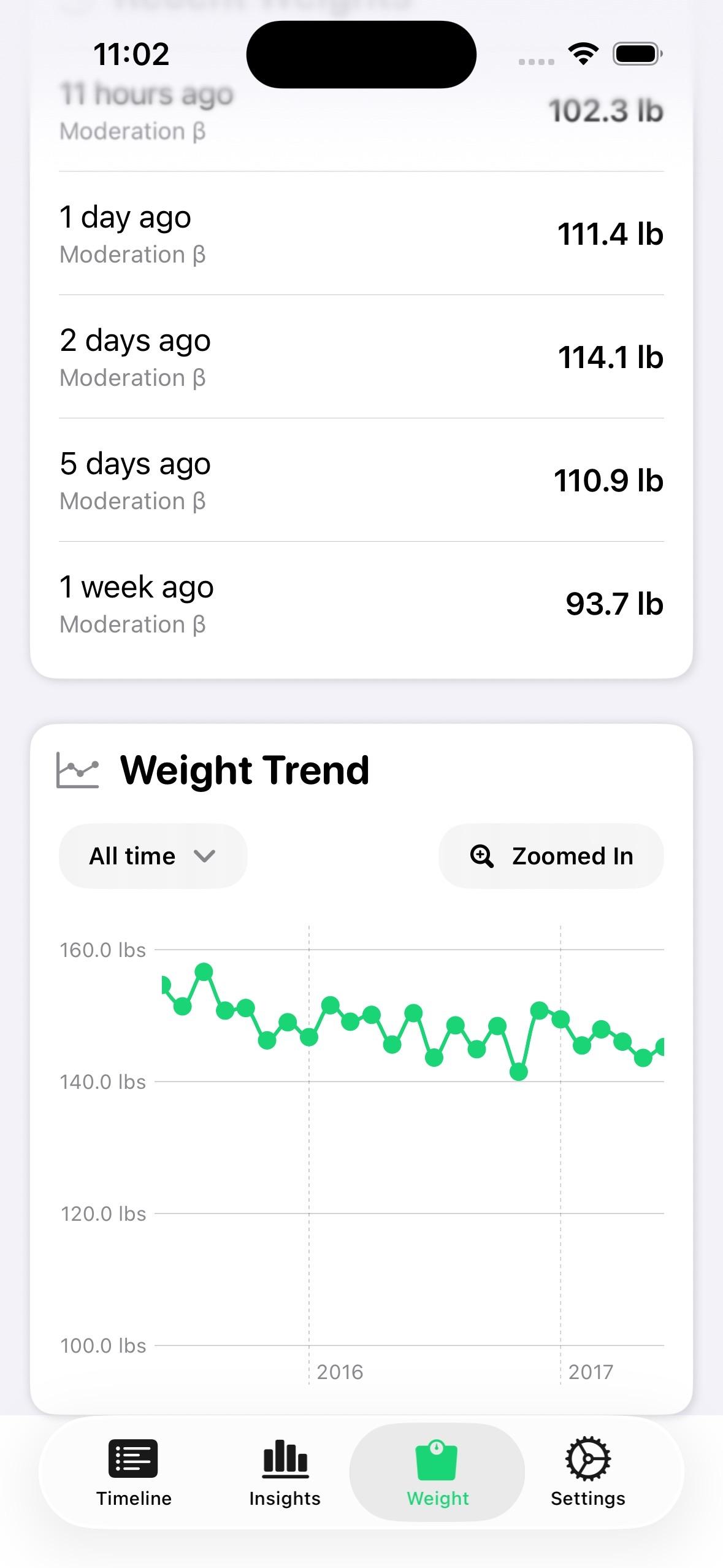Open the All time range dropdown
The height and width of the screenshot is (1568, 723).
(x=153, y=856)
